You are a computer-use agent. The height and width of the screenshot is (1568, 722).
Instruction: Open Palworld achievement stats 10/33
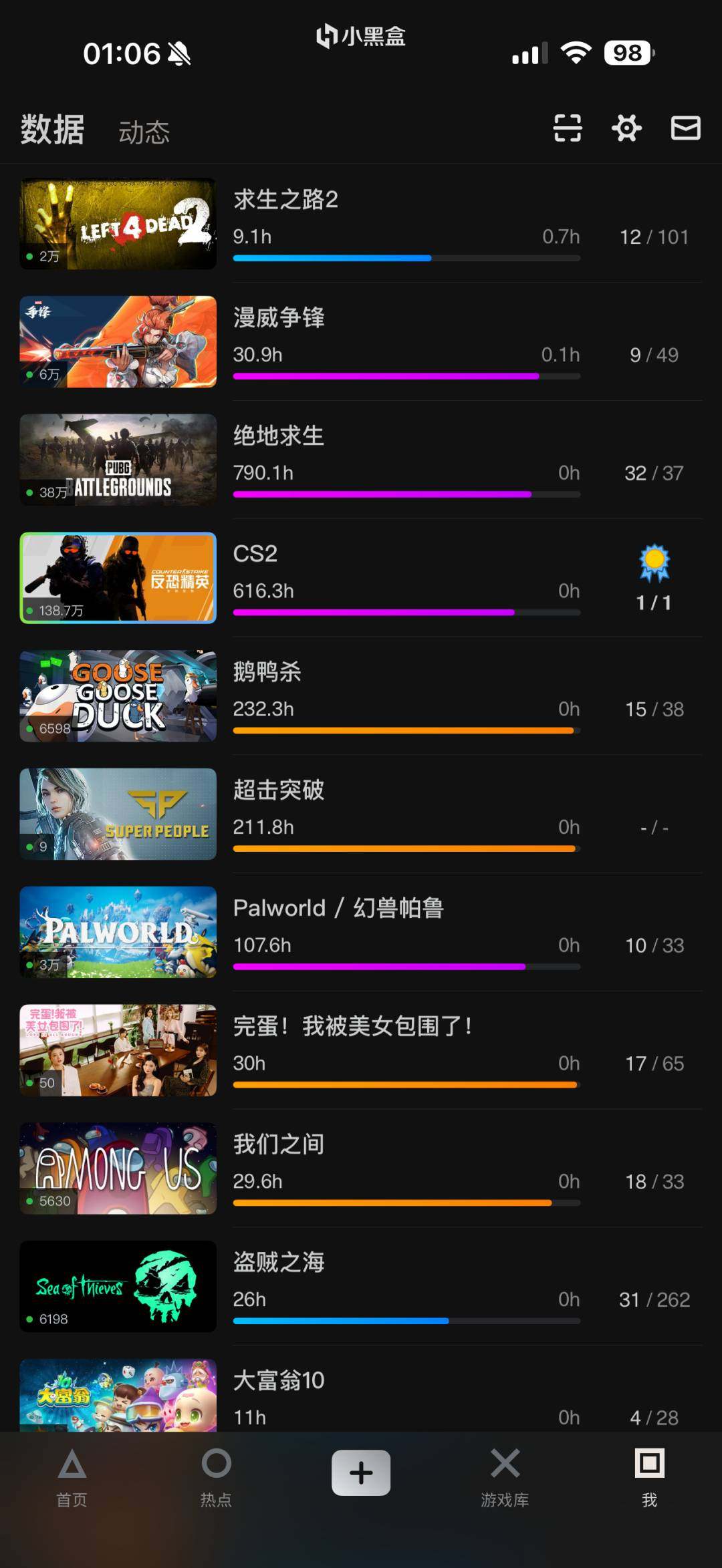pyautogui.click(x=655, y=945)
